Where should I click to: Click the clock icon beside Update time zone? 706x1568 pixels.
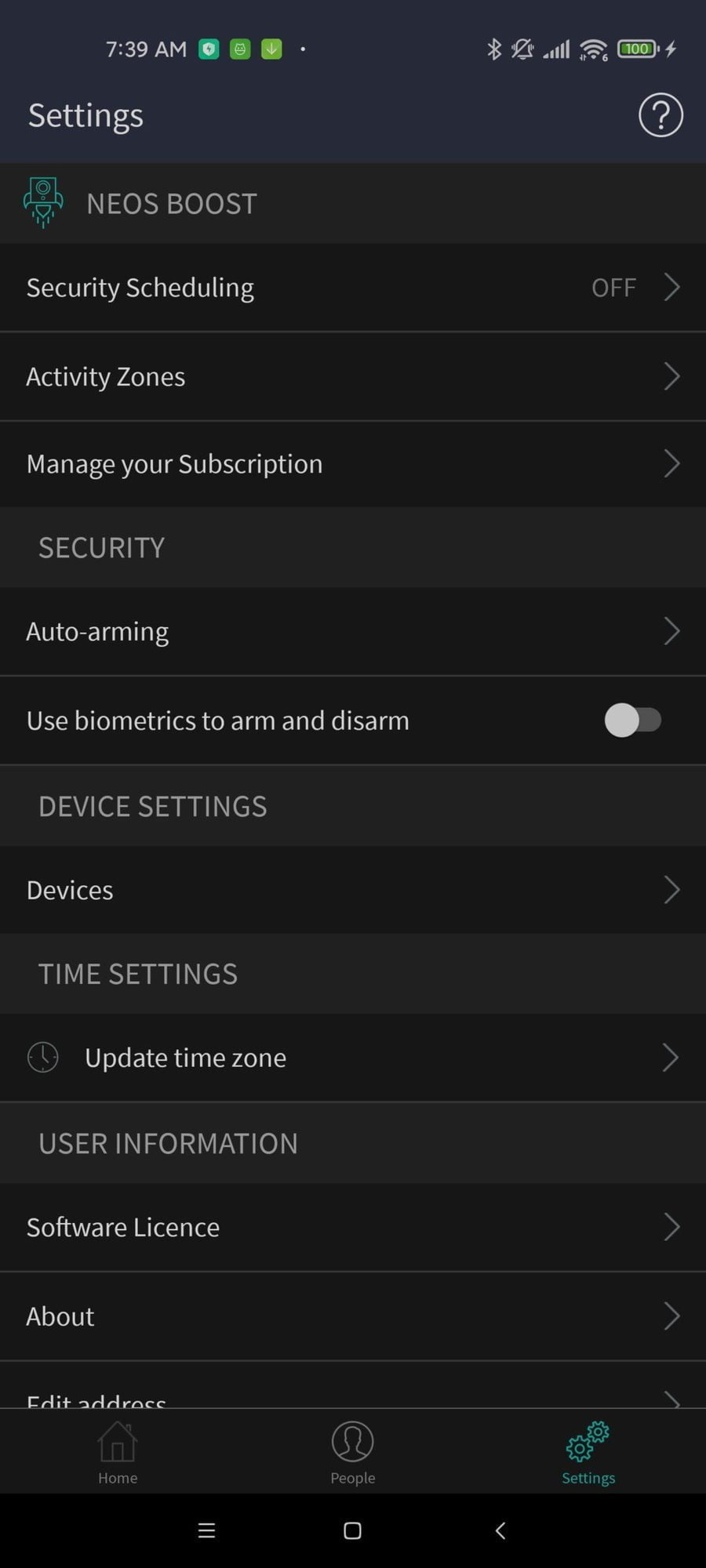click(x=43, y=1057)
